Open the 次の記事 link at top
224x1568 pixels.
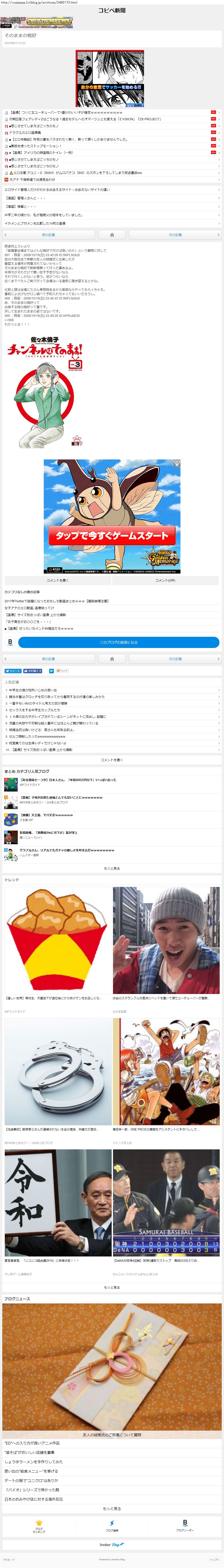(x=175, y=234)
